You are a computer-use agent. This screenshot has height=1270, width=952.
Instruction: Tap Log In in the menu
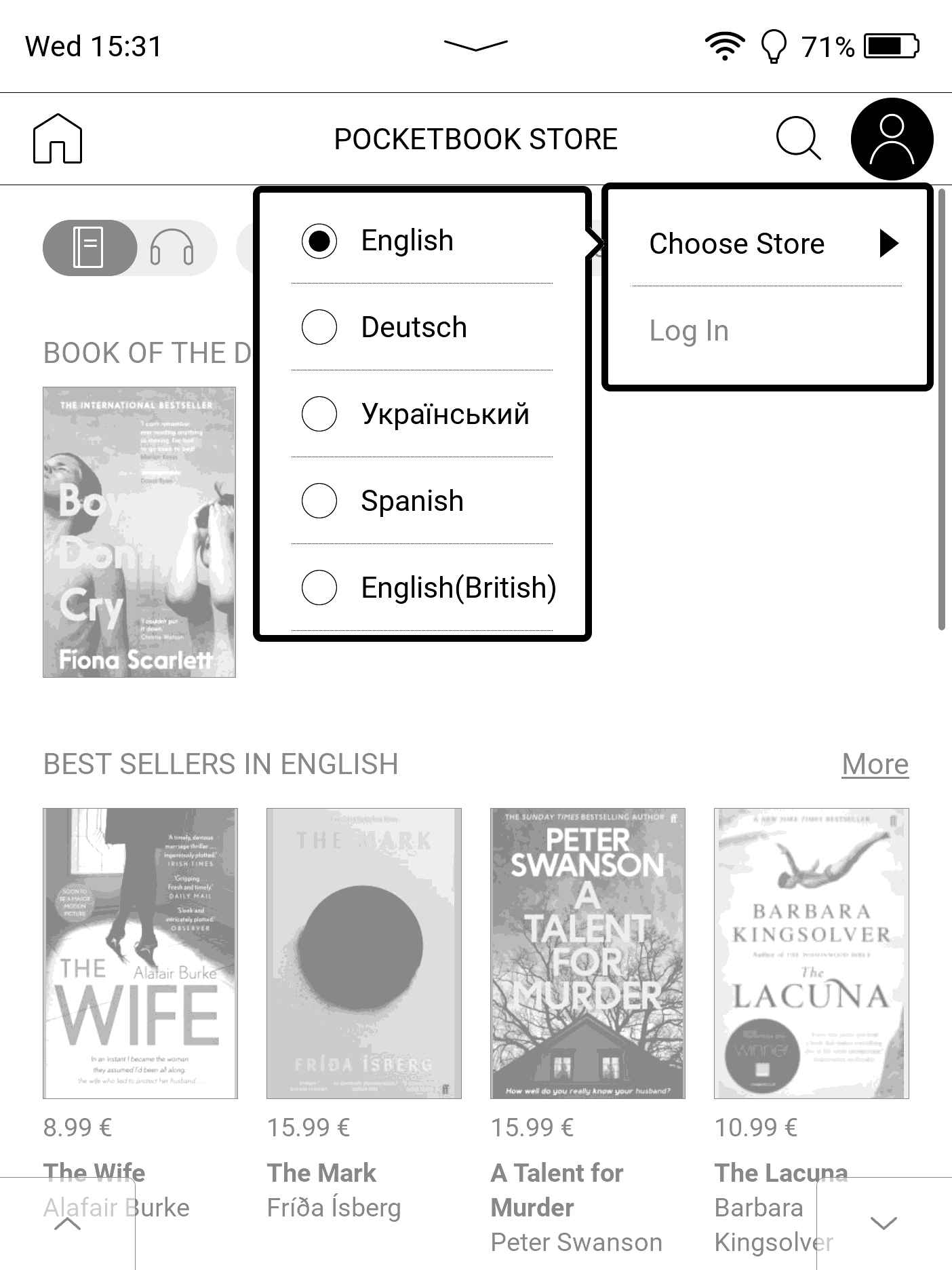[x=689, y=331]
